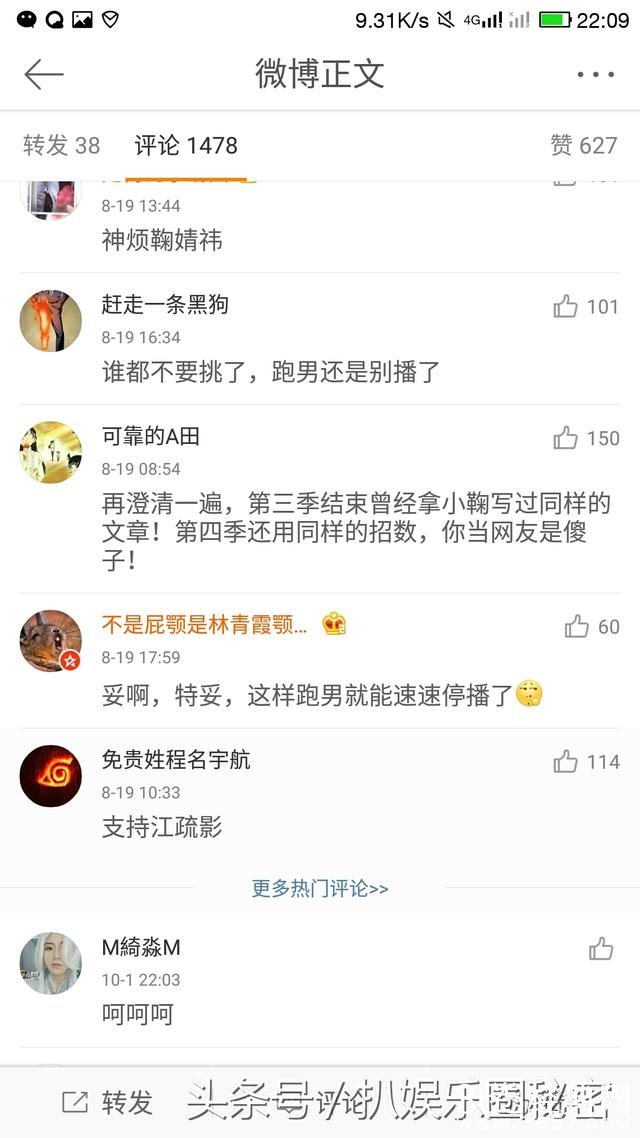Viewport: 640px width, 1138px height.
Task: Like the comment by 赶走一条黑狗
Action: coord(566,307)
